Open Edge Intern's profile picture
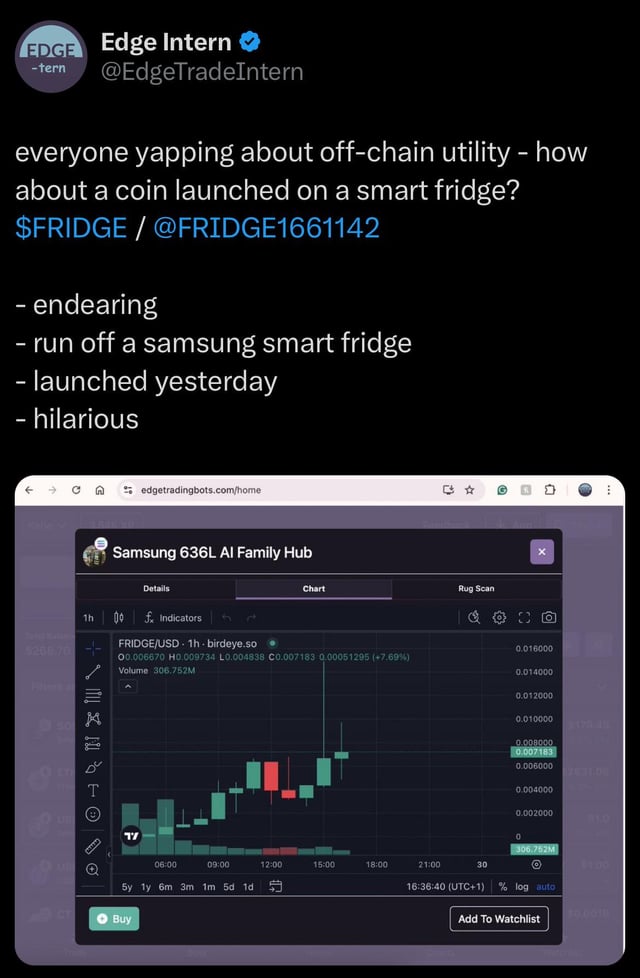The width and height of the screenshot is (640, 978). (x=52, y=57)
